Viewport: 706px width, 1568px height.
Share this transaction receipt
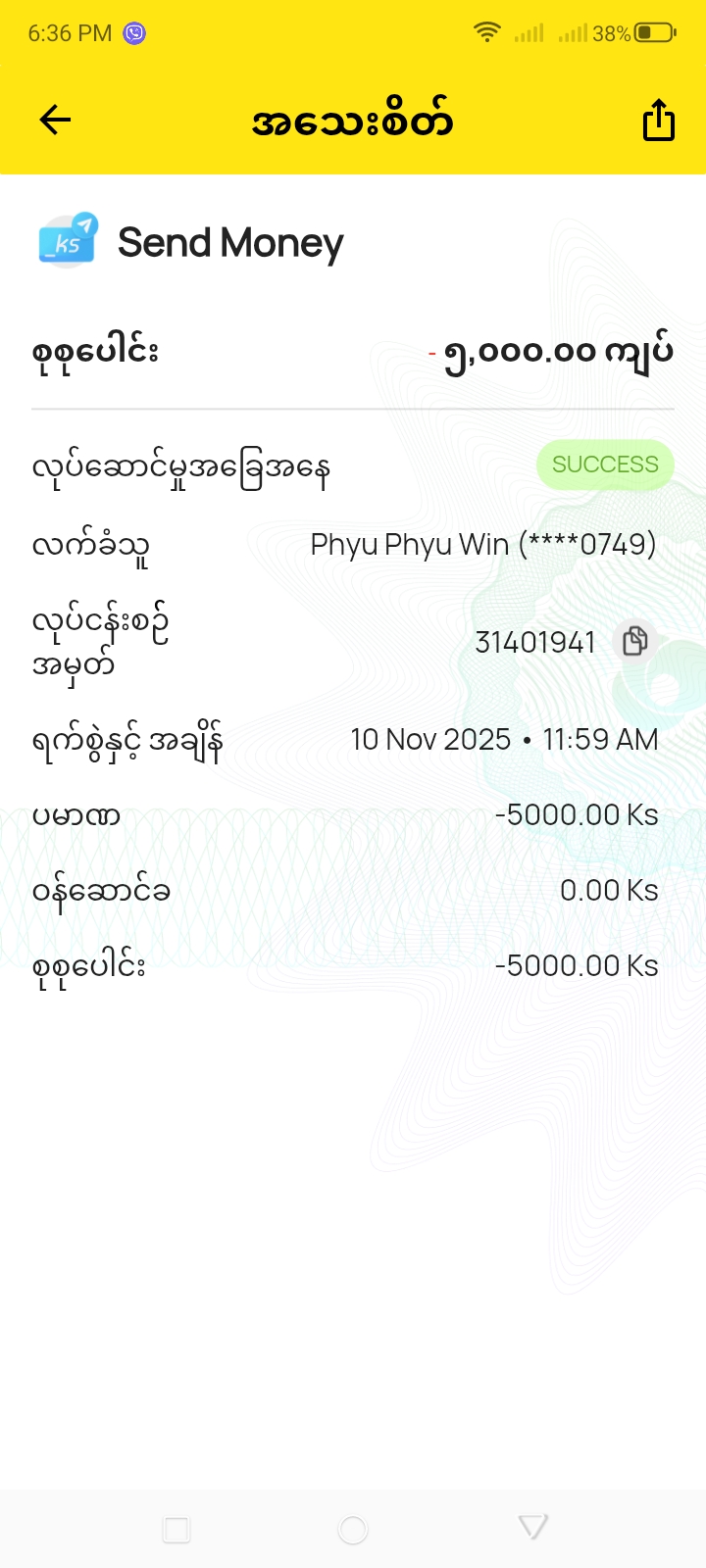click(658, 121)
